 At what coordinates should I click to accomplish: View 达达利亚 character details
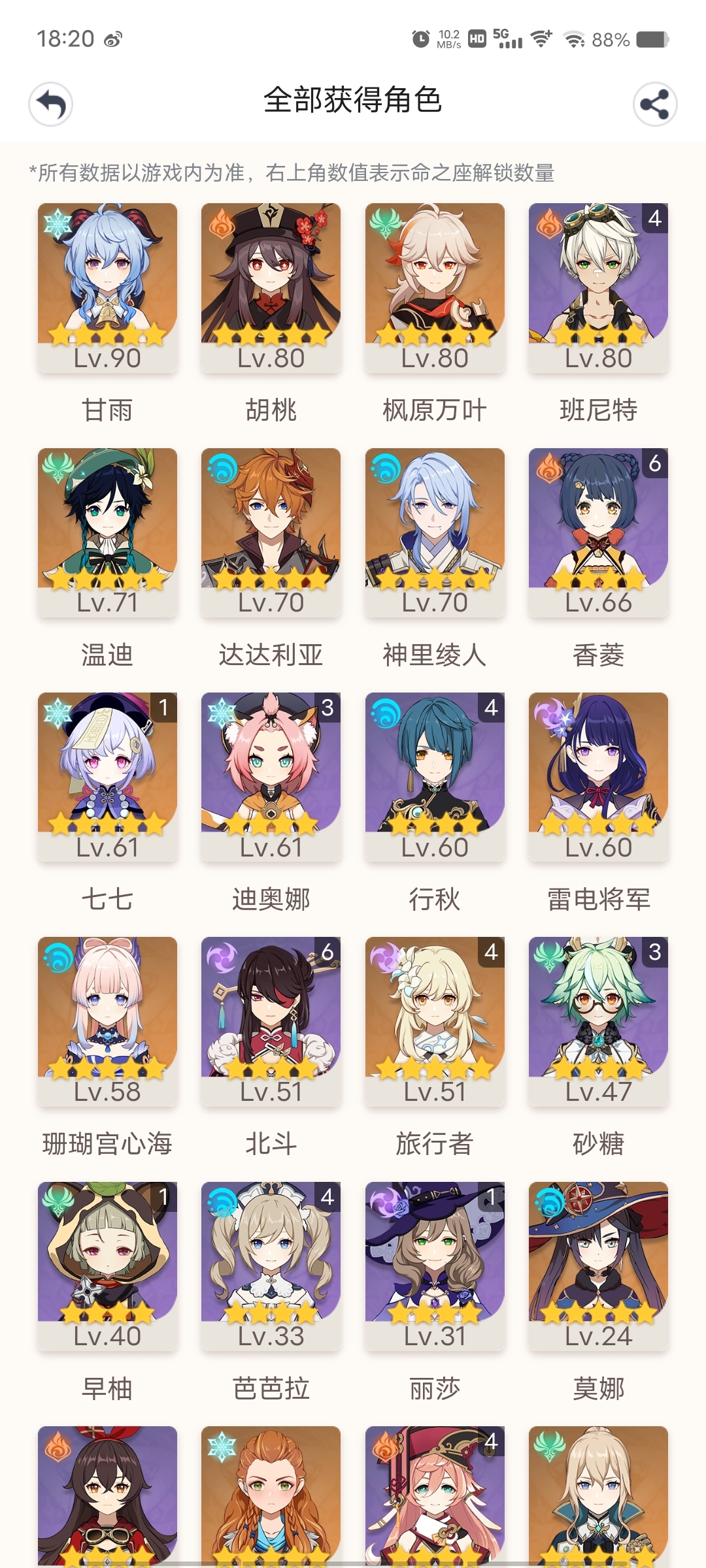click(x=271, y=532)
